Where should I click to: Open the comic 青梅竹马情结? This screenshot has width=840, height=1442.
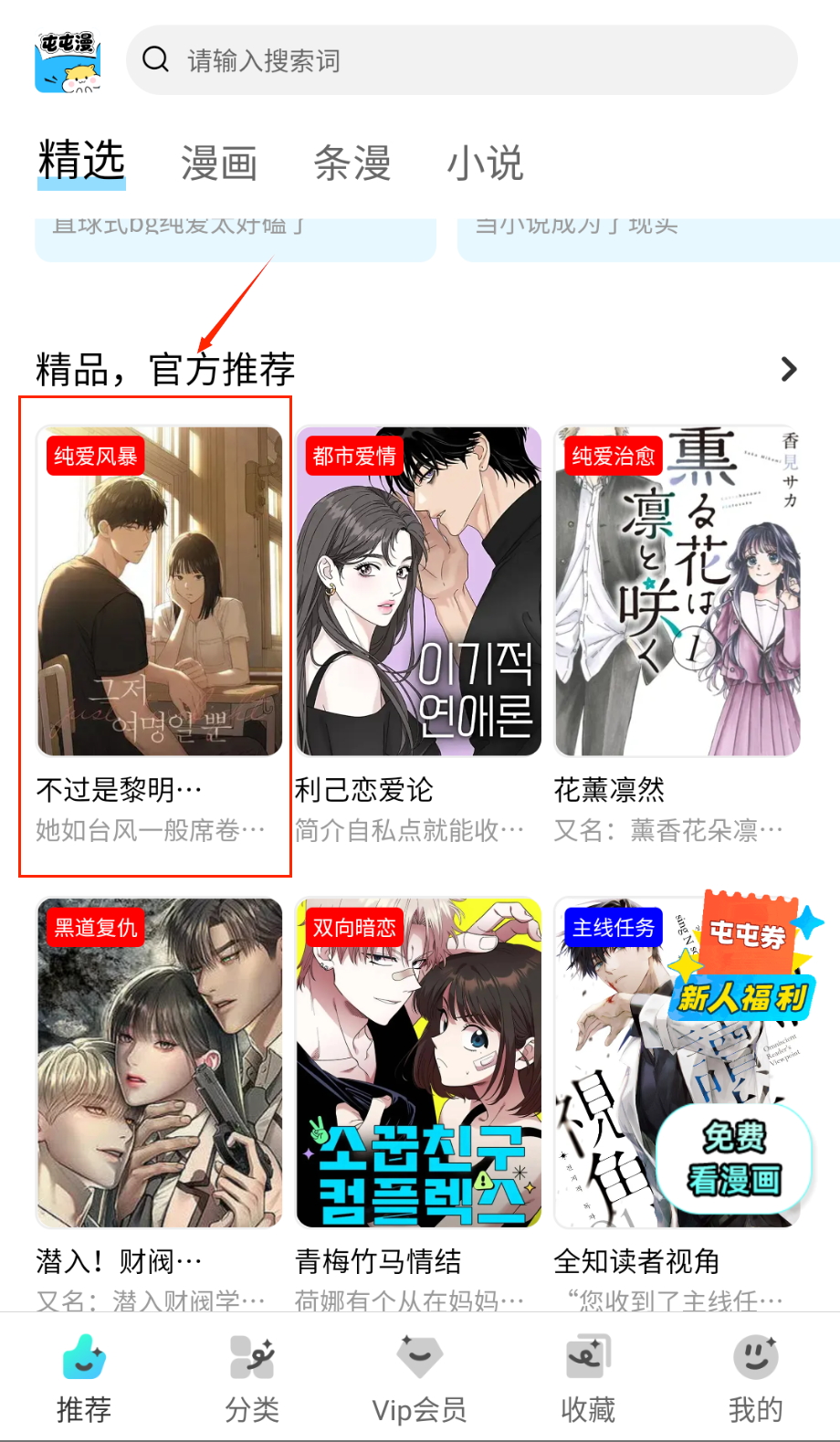click(418, 1063)
